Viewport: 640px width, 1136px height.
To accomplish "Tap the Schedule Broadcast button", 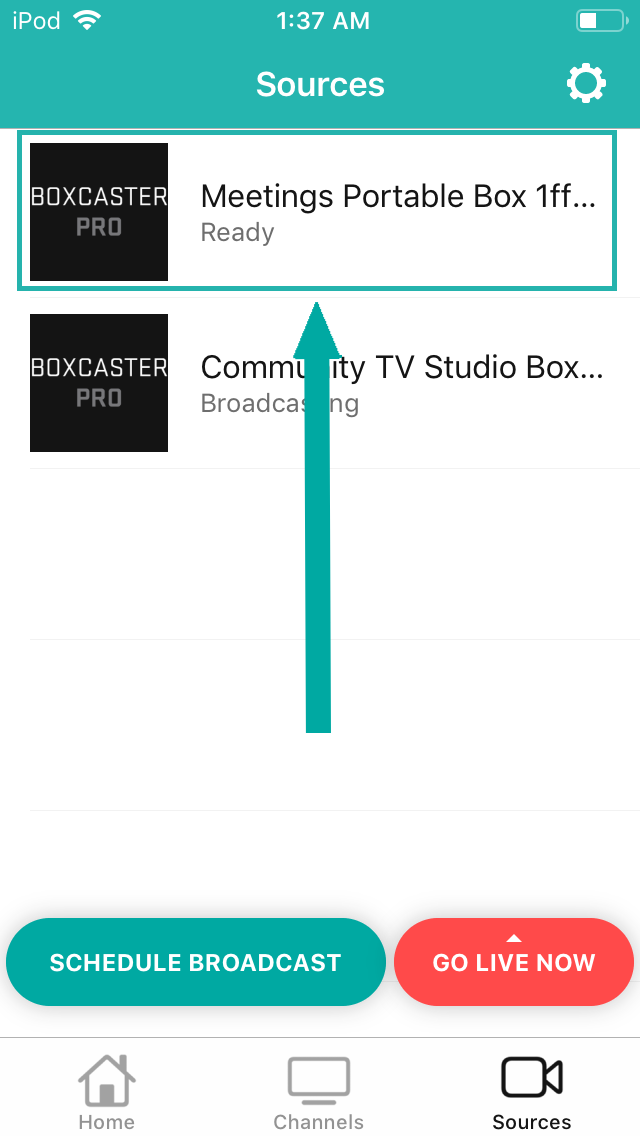I will coord(196,962).
